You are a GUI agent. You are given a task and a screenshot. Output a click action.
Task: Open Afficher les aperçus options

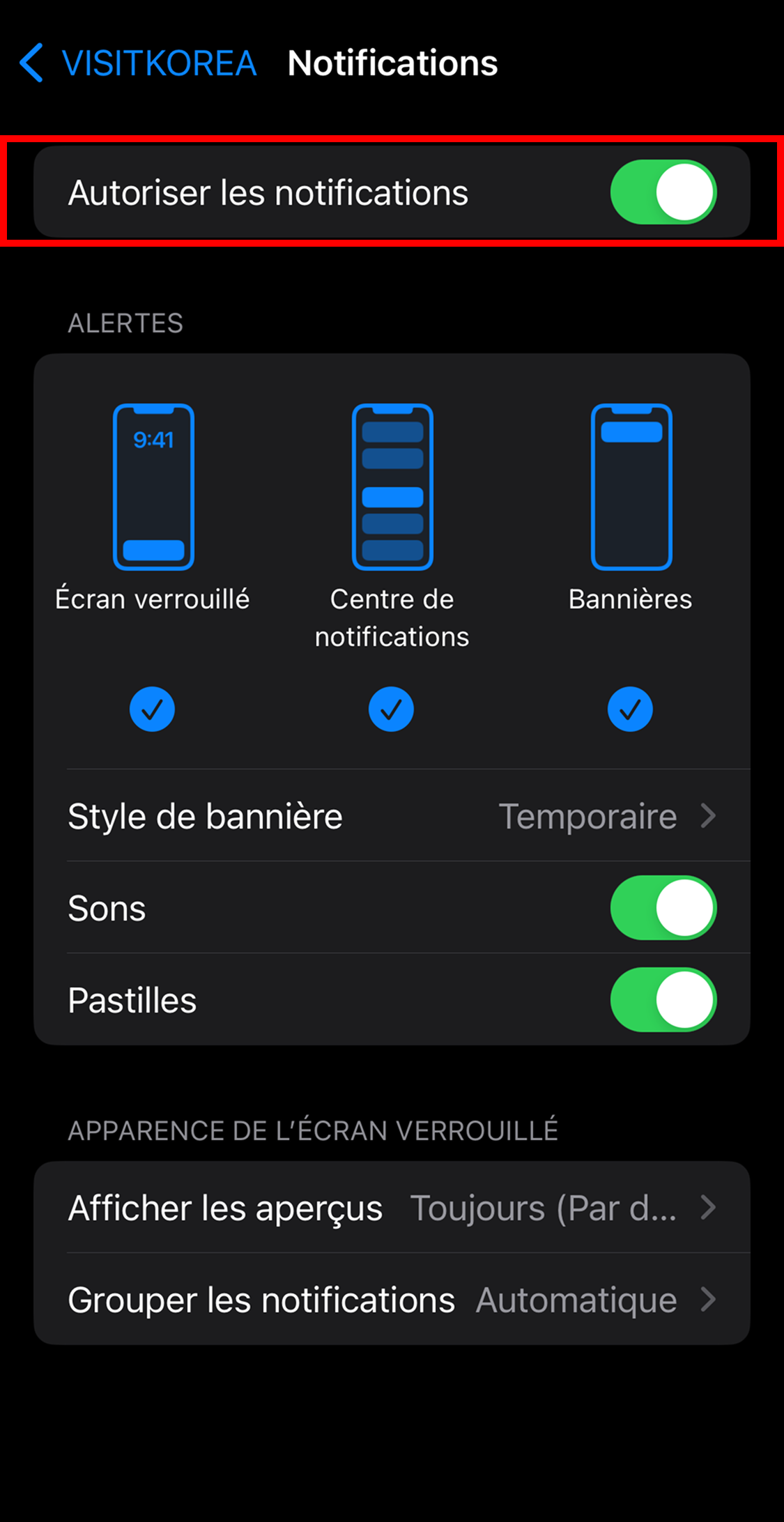[392, 1208]
